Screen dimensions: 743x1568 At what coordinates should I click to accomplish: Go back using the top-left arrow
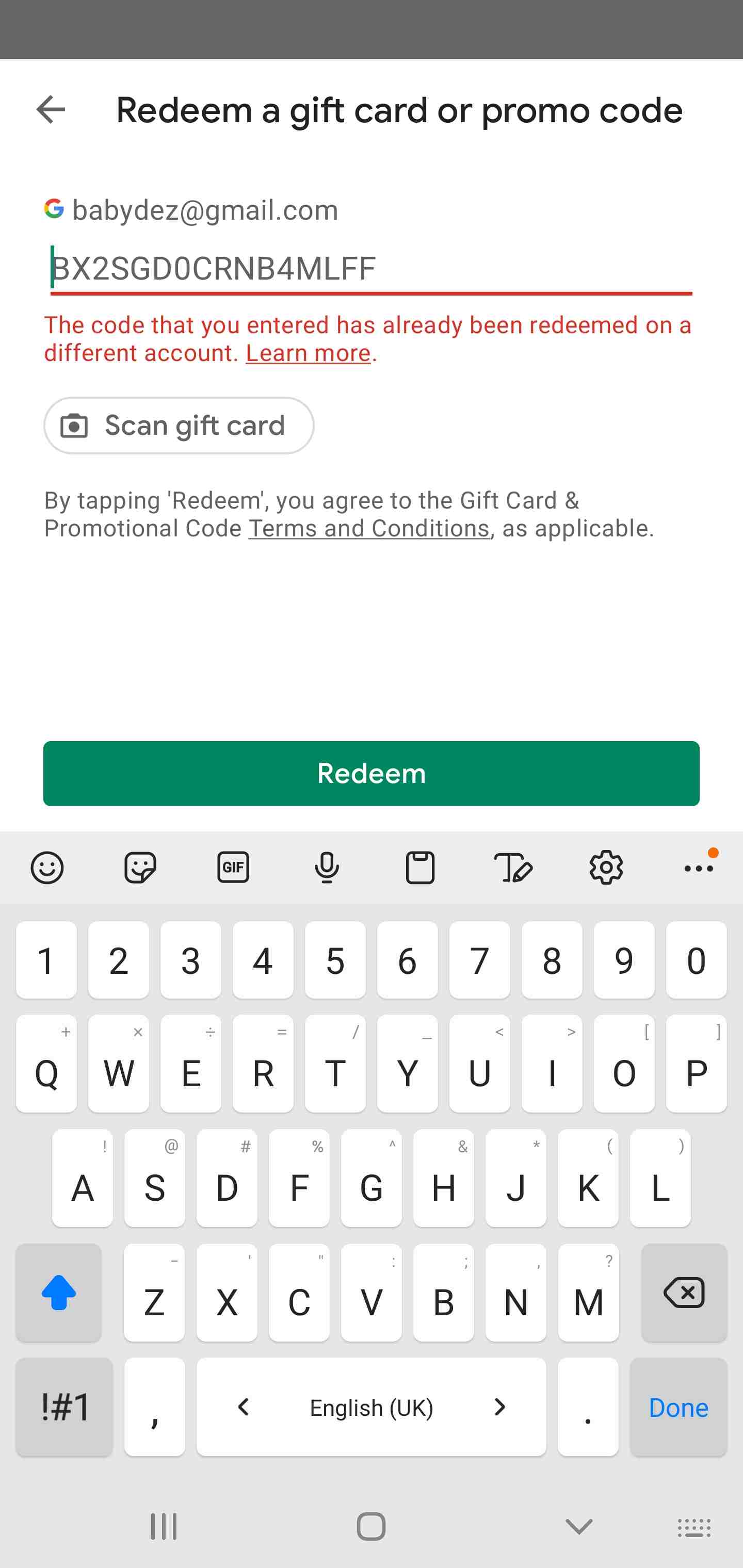click(x=51, y=110)
